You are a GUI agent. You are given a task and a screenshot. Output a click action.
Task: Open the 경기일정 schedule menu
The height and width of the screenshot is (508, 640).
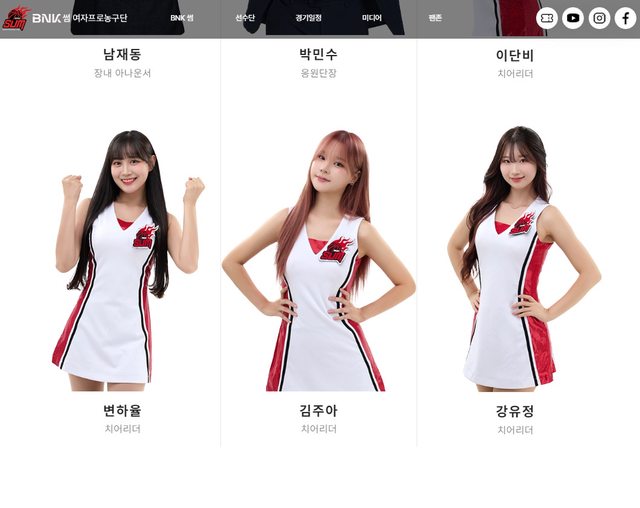[308, 18]
